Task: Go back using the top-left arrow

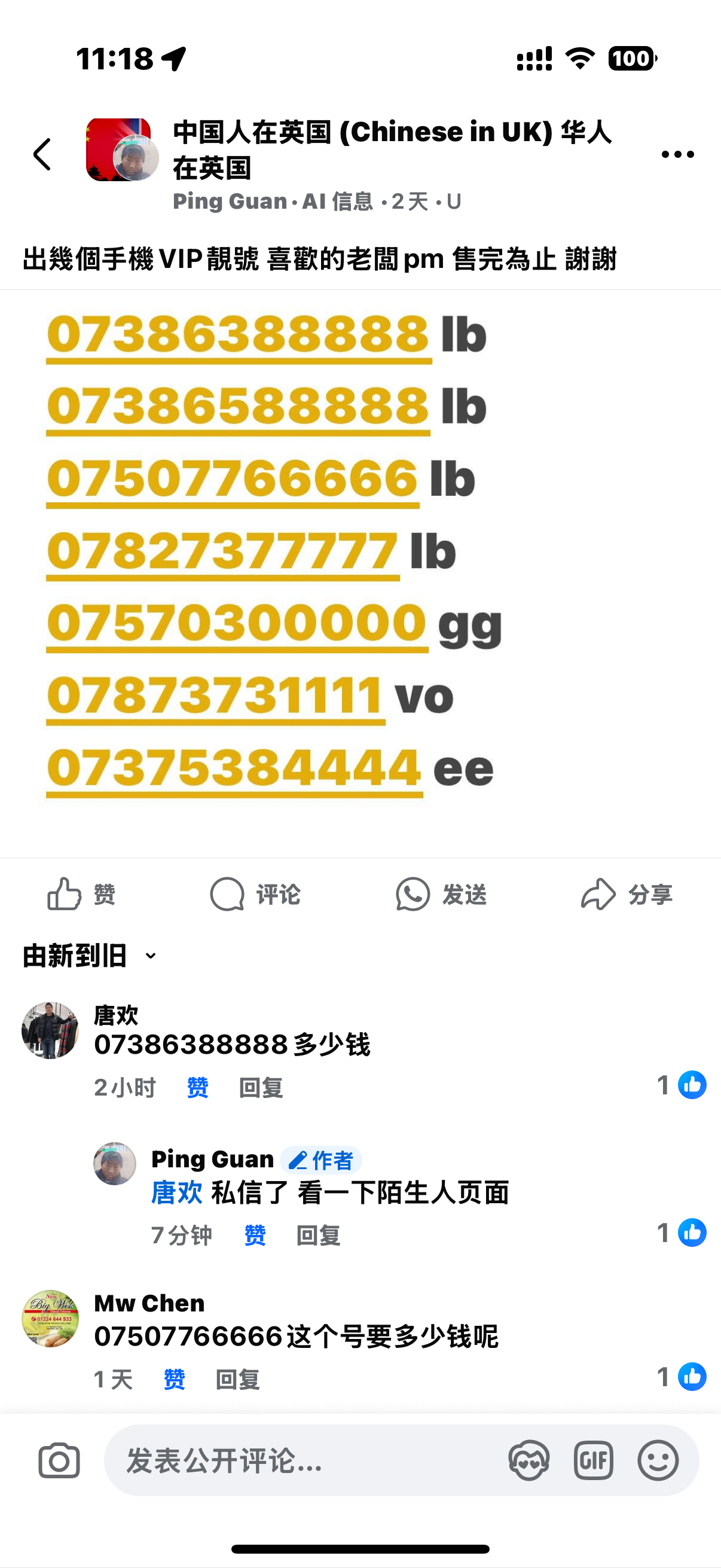Action: pyautogui.click(x=41, y=154)
